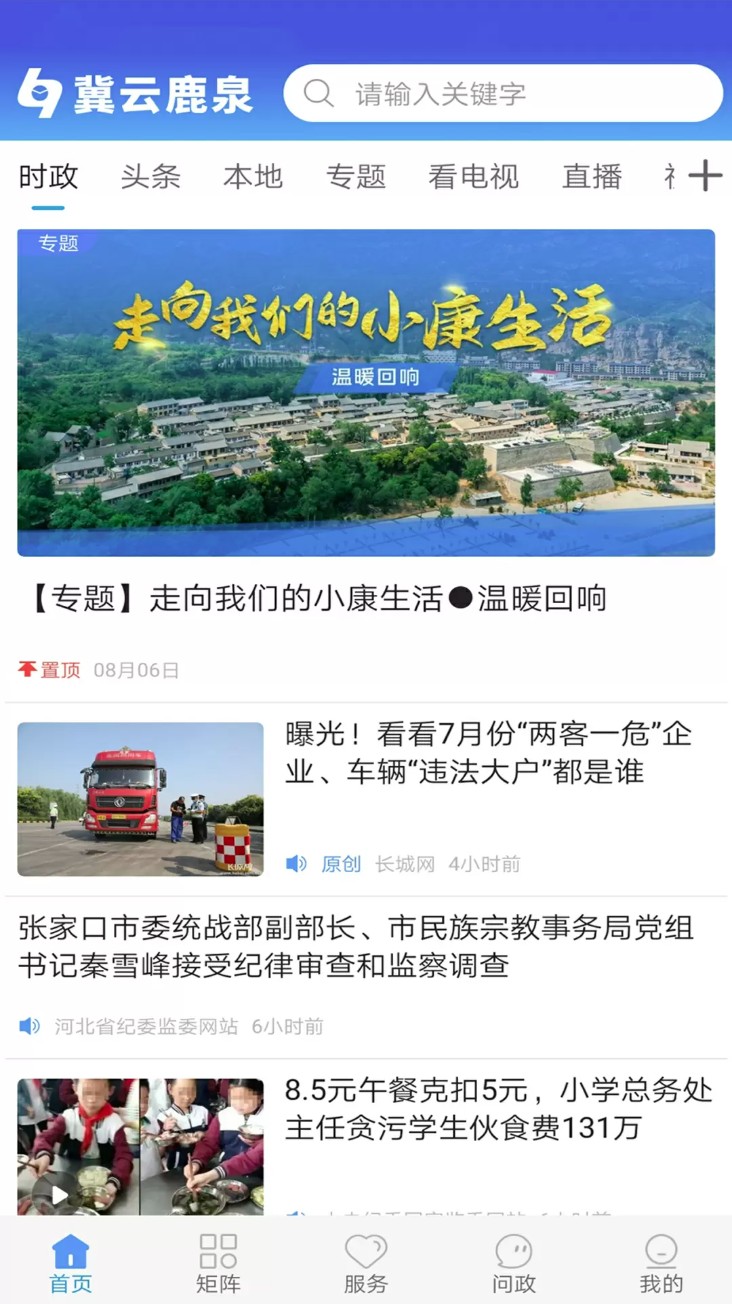Switch to the 本地 tab
The height and width of the screenshot is (1304, 732).
point(253,177)
